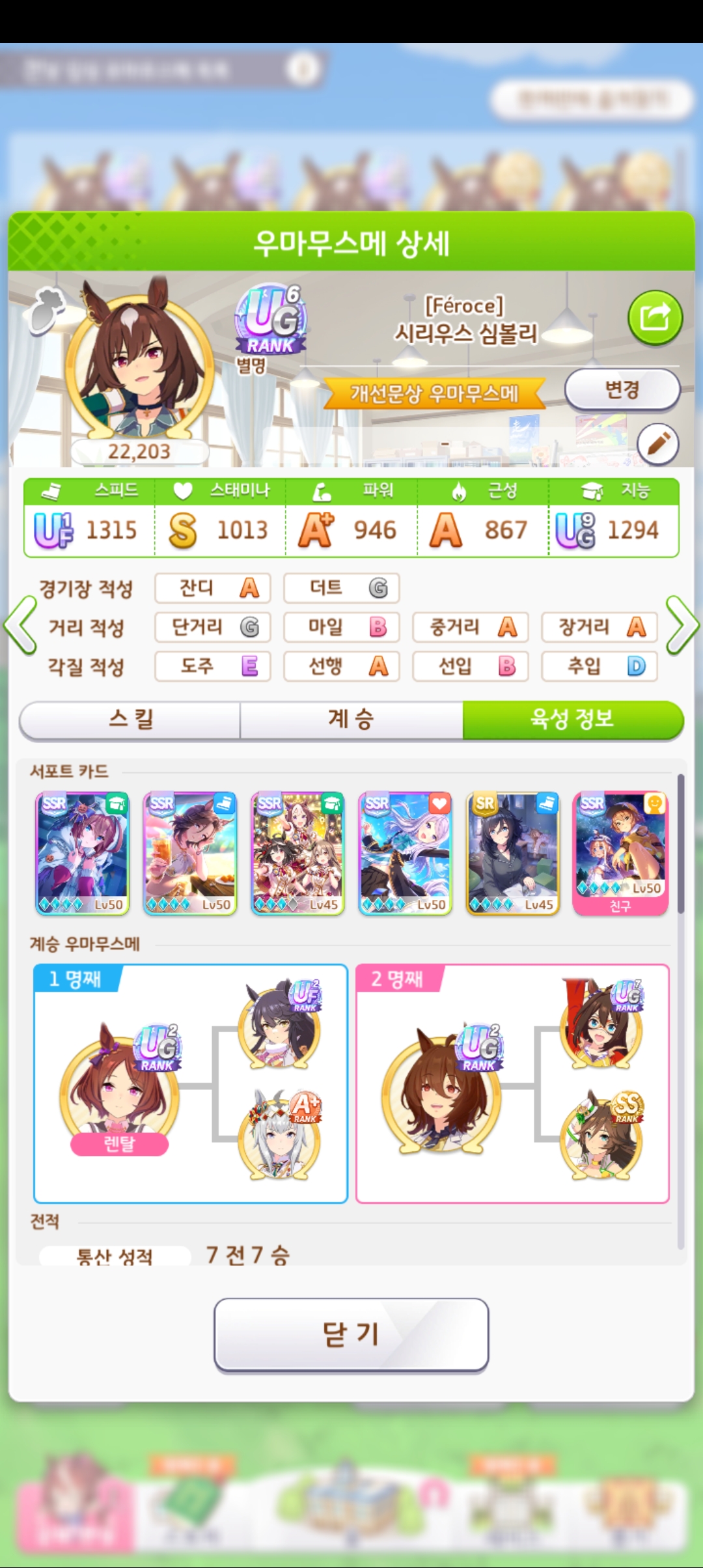703x1568 pixels.
Task: Tap the 변경 button
Action: (622, 390)
